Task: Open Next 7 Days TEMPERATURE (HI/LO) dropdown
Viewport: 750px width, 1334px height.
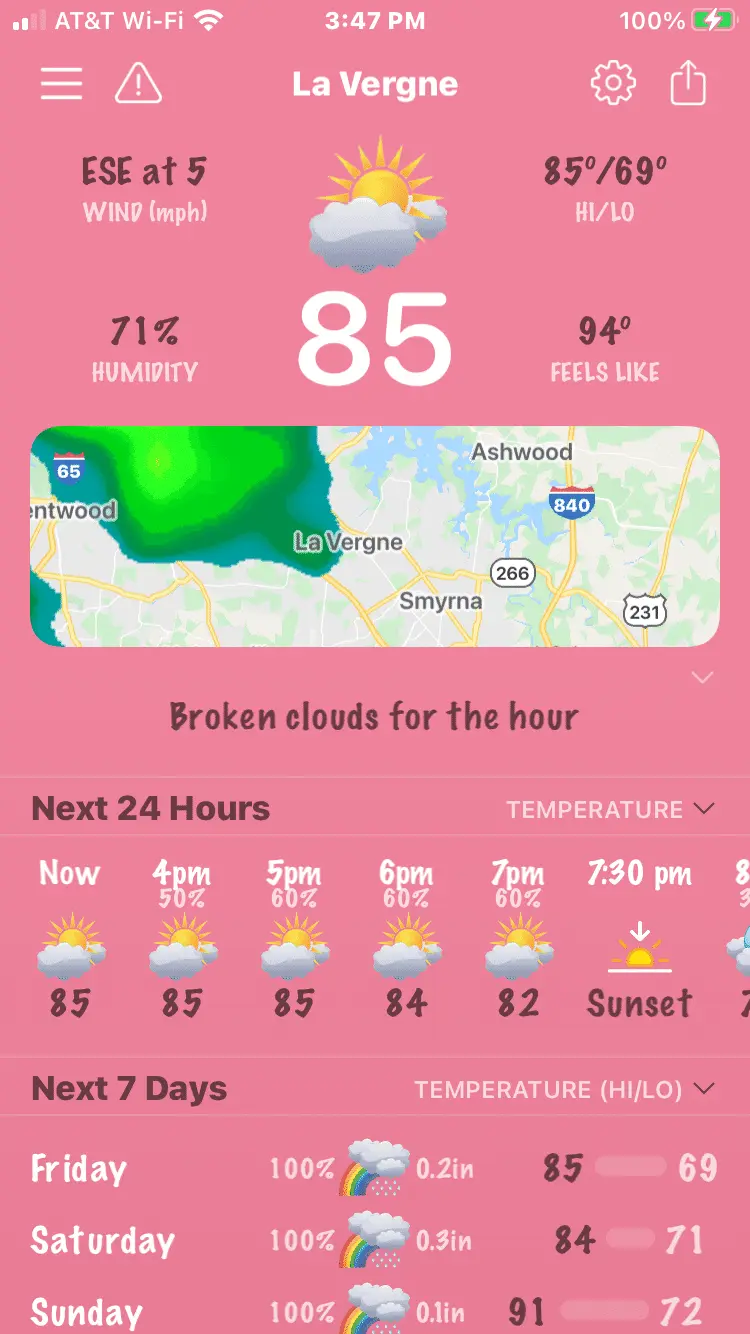Action: coord(565,1089)
